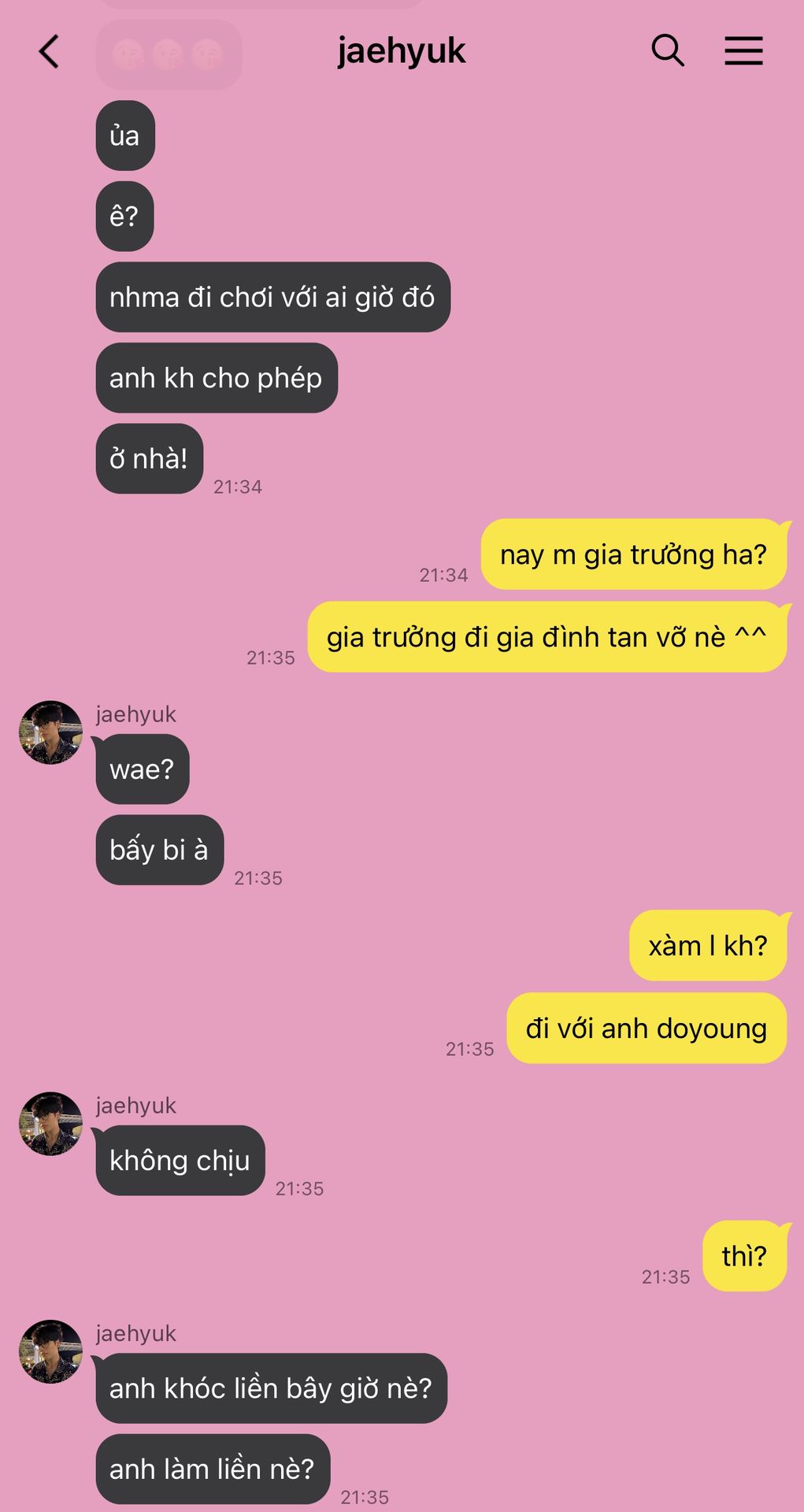Search within the jaehyuk conversation
Image resolution: width=804 pixels, height=1512 pixels.
(x=667, y=50)
